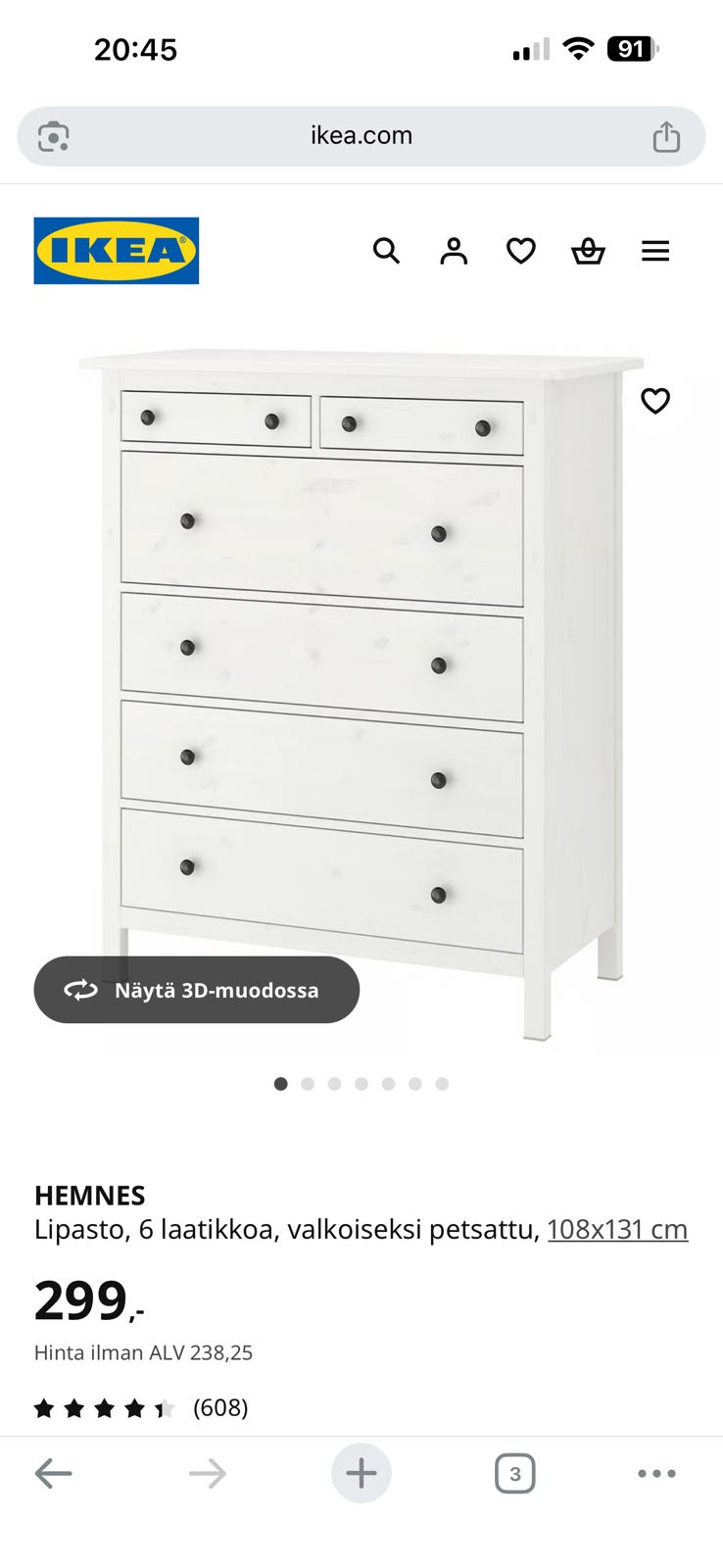Open the favourites heart in the header

click(520, 252)
